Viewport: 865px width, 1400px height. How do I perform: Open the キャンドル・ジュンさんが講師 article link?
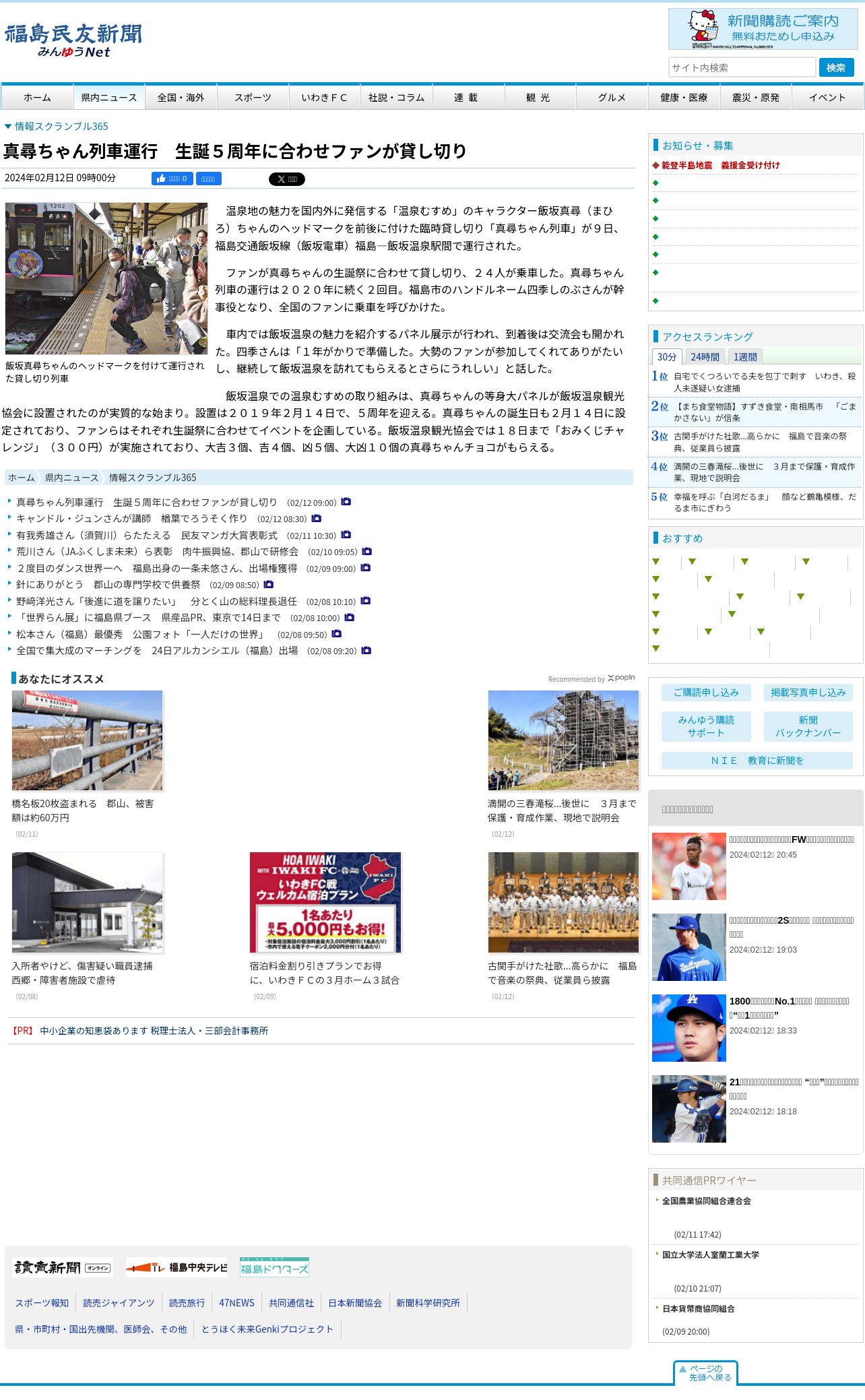click(x=131, y=519)
